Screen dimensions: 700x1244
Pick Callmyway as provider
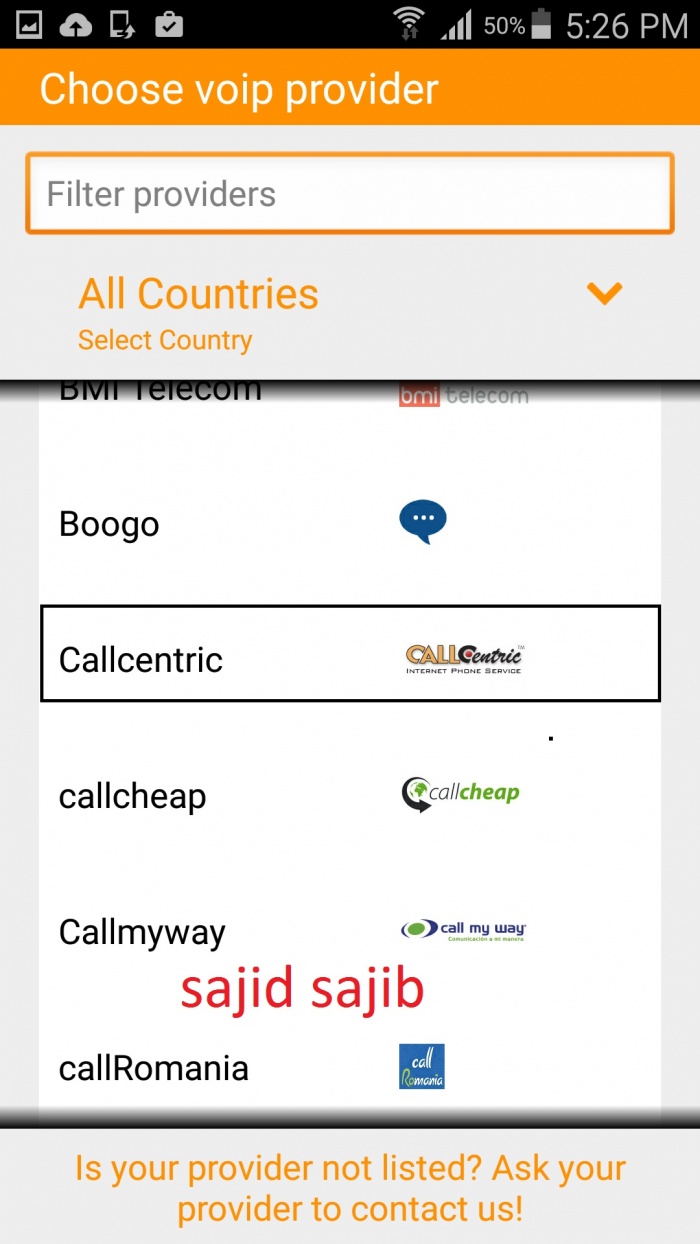[x=349, y=931]
